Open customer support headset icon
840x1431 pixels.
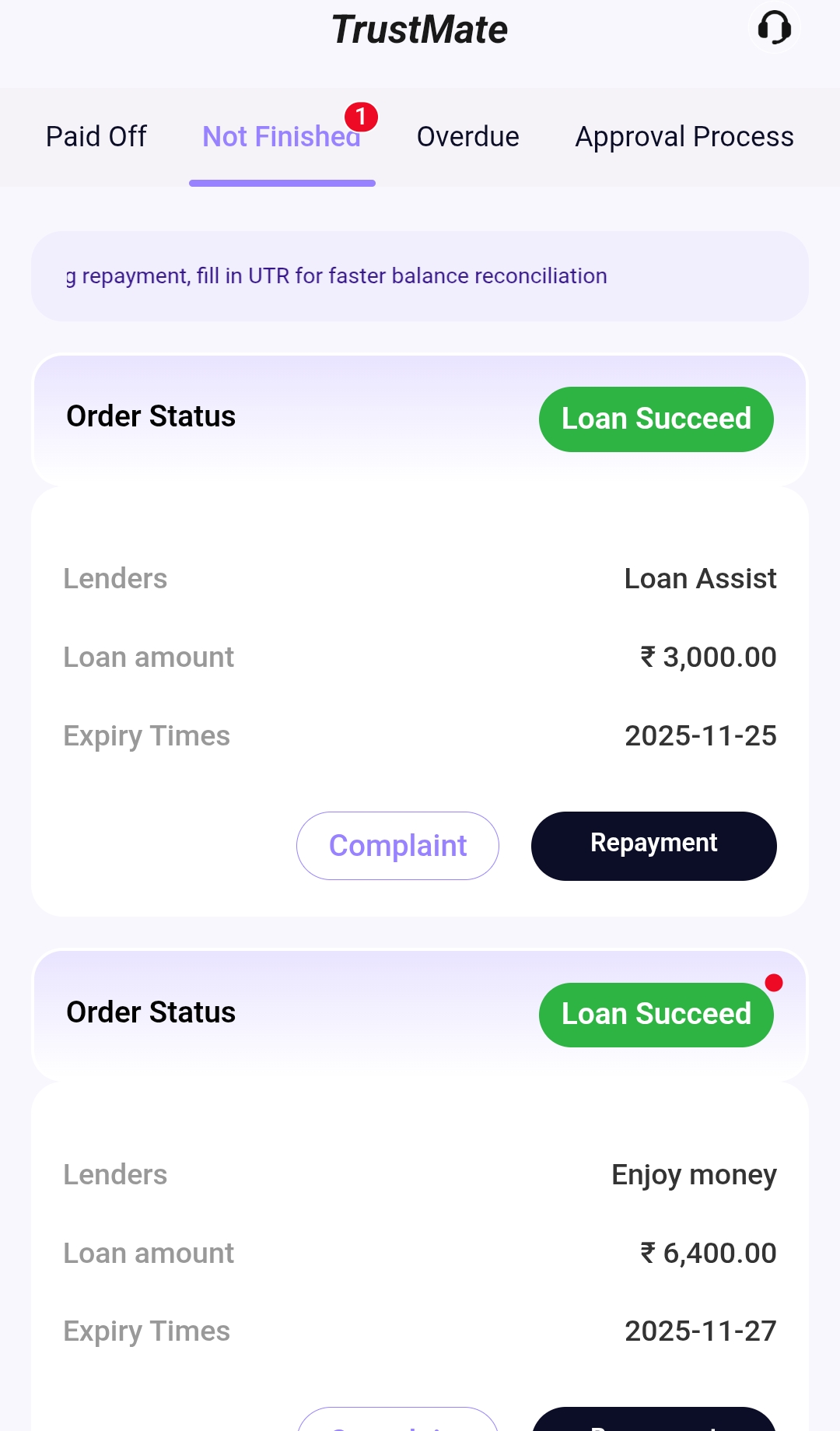tap(774, 29)
